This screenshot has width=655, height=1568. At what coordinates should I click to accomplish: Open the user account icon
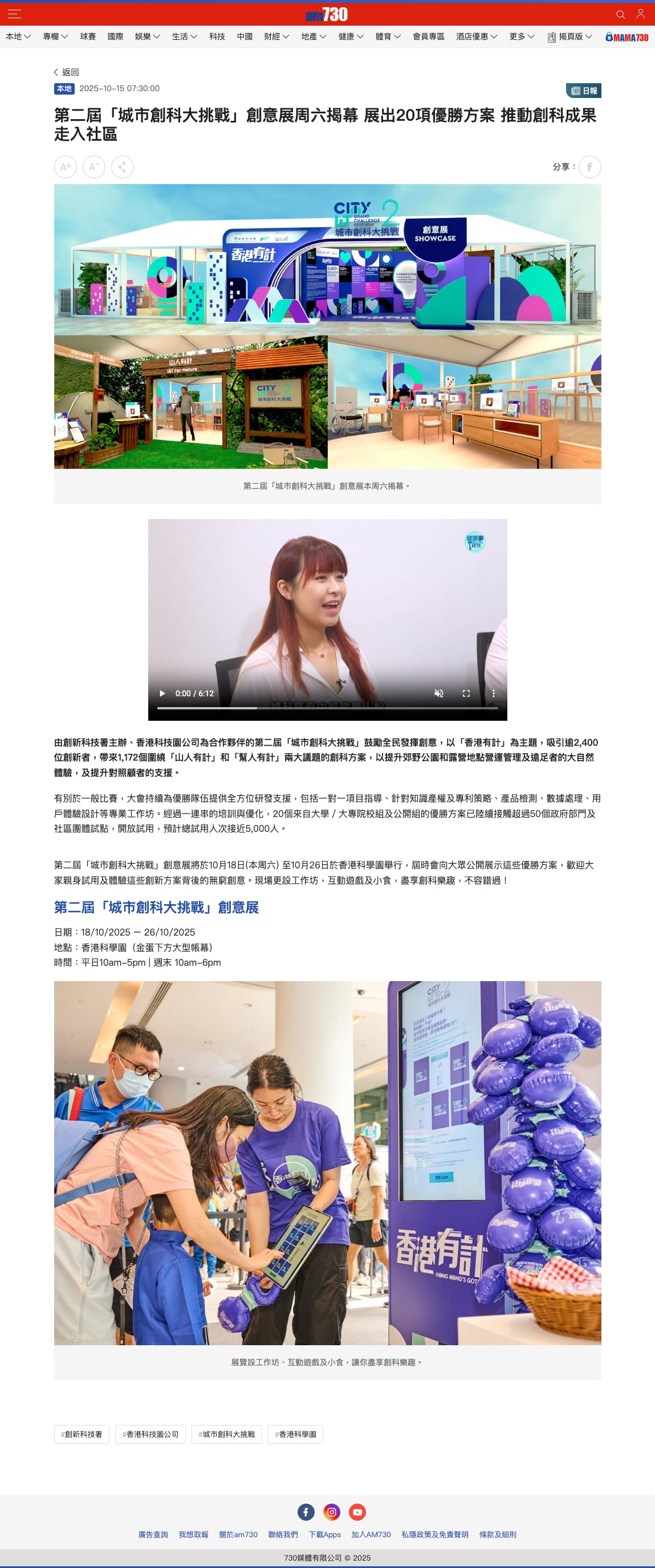(640, 14)
